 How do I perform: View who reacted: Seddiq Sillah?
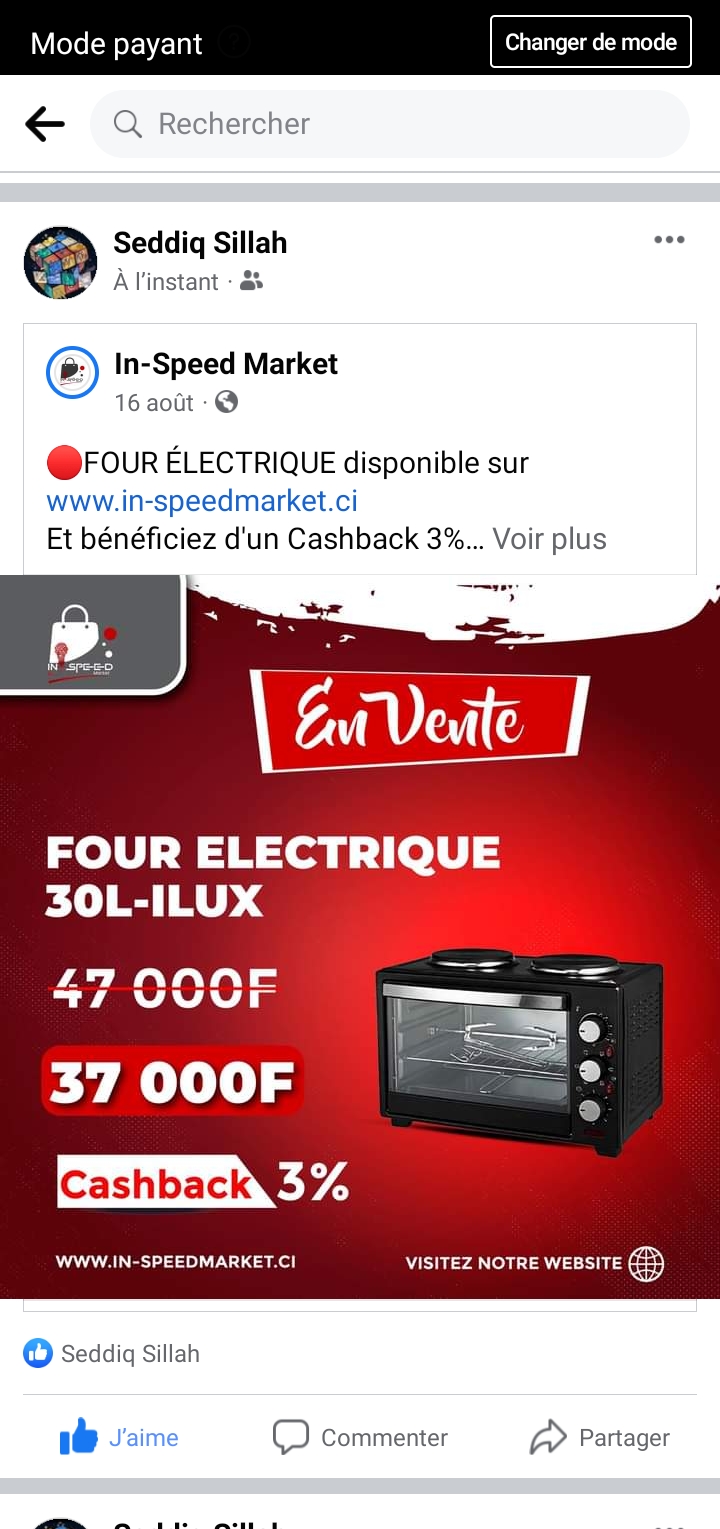(112, 1354)
